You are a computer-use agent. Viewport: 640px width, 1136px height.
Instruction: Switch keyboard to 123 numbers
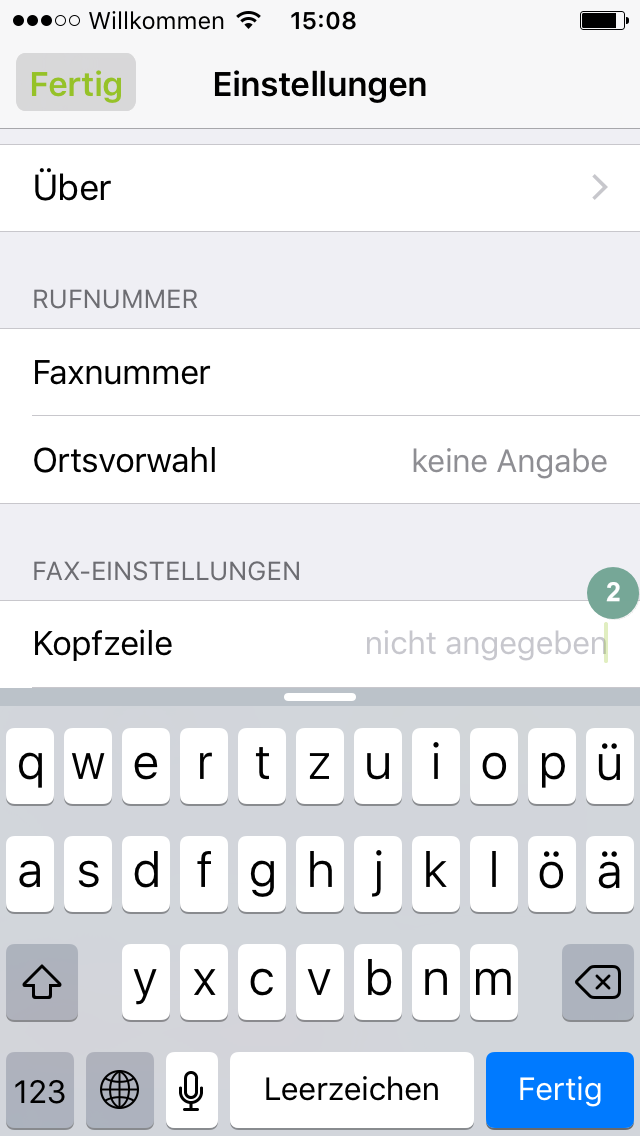click(x=40, y=1089)
